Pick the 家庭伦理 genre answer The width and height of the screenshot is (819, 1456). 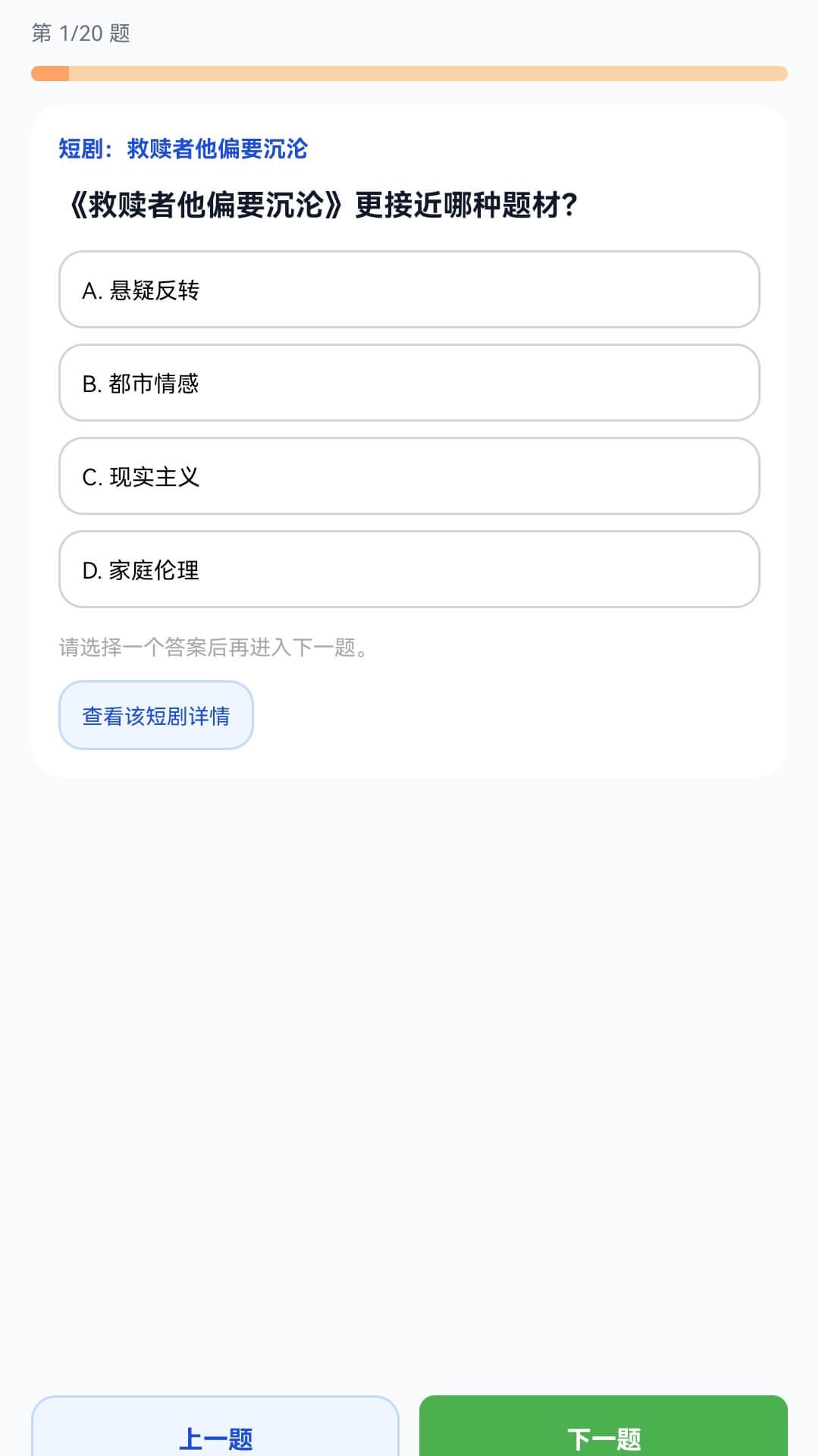pos(409,570)
